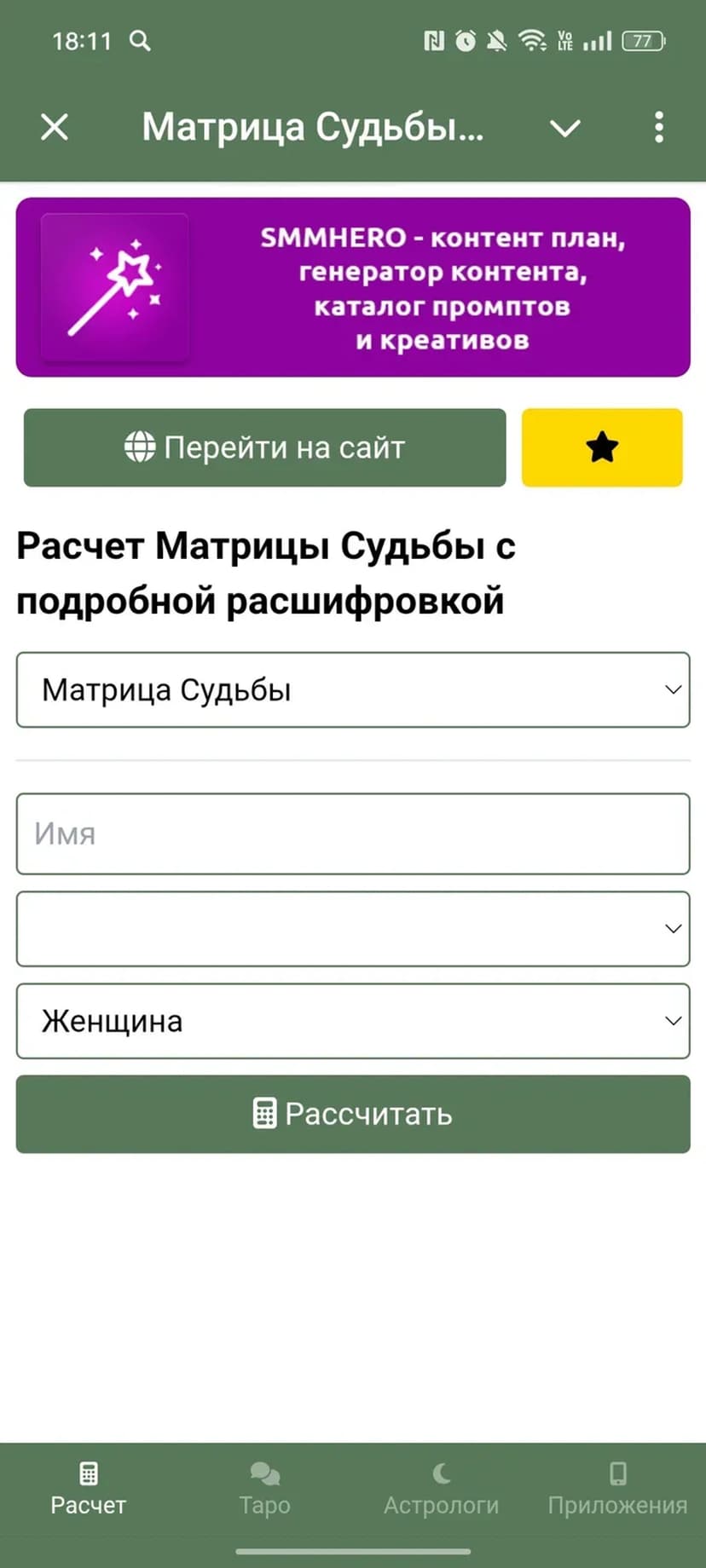
Task: Close the Матрица Судьбы mini app
Action: (55, 128)
